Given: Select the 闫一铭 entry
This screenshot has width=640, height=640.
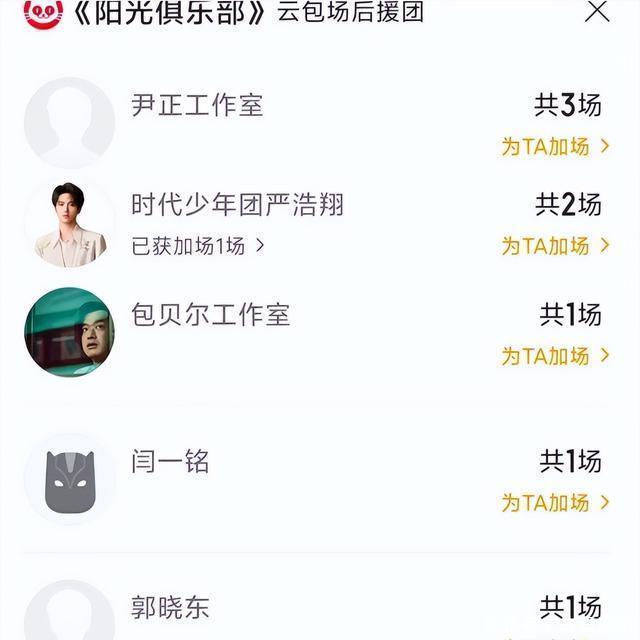Looking at the screenshot, I should point(170,462).
